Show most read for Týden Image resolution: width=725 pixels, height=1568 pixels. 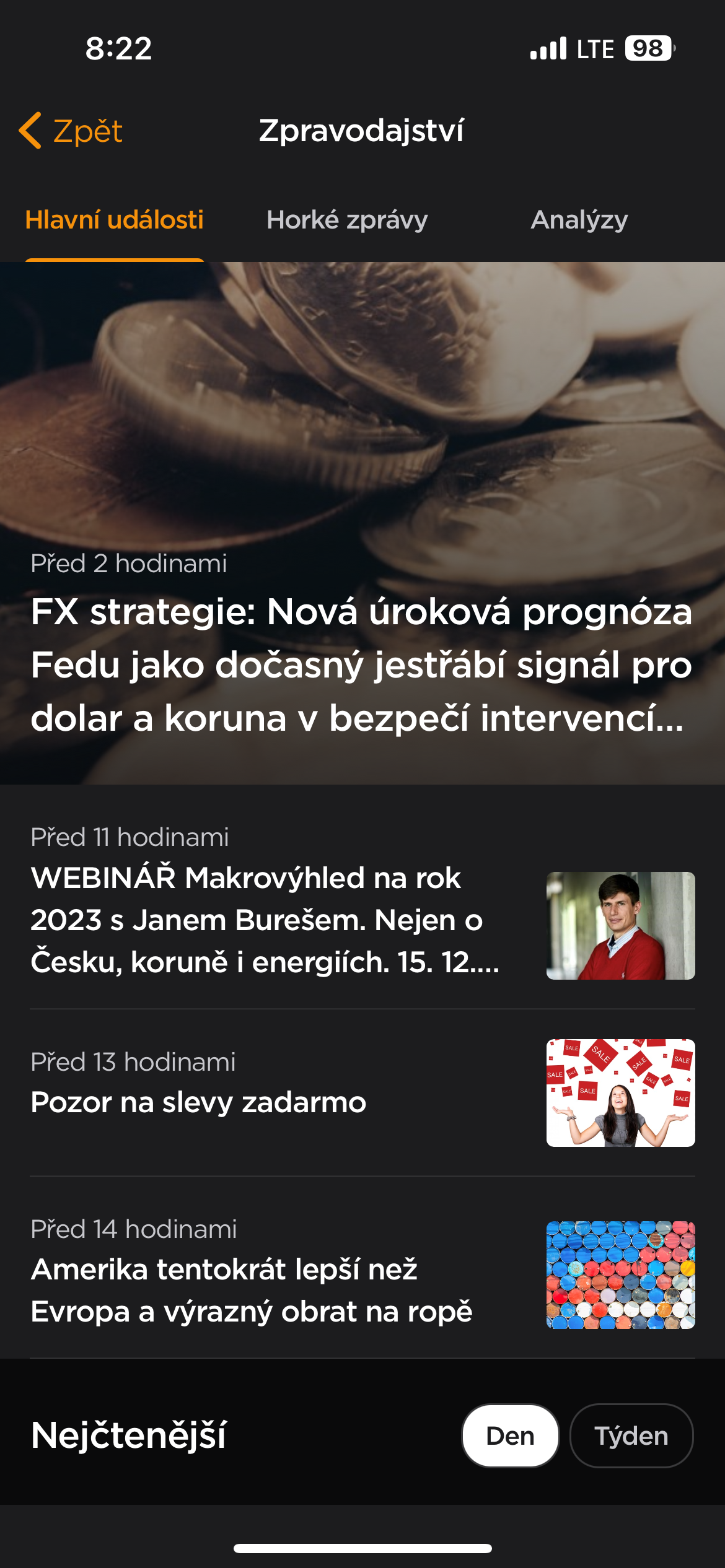coord(631,1435)
